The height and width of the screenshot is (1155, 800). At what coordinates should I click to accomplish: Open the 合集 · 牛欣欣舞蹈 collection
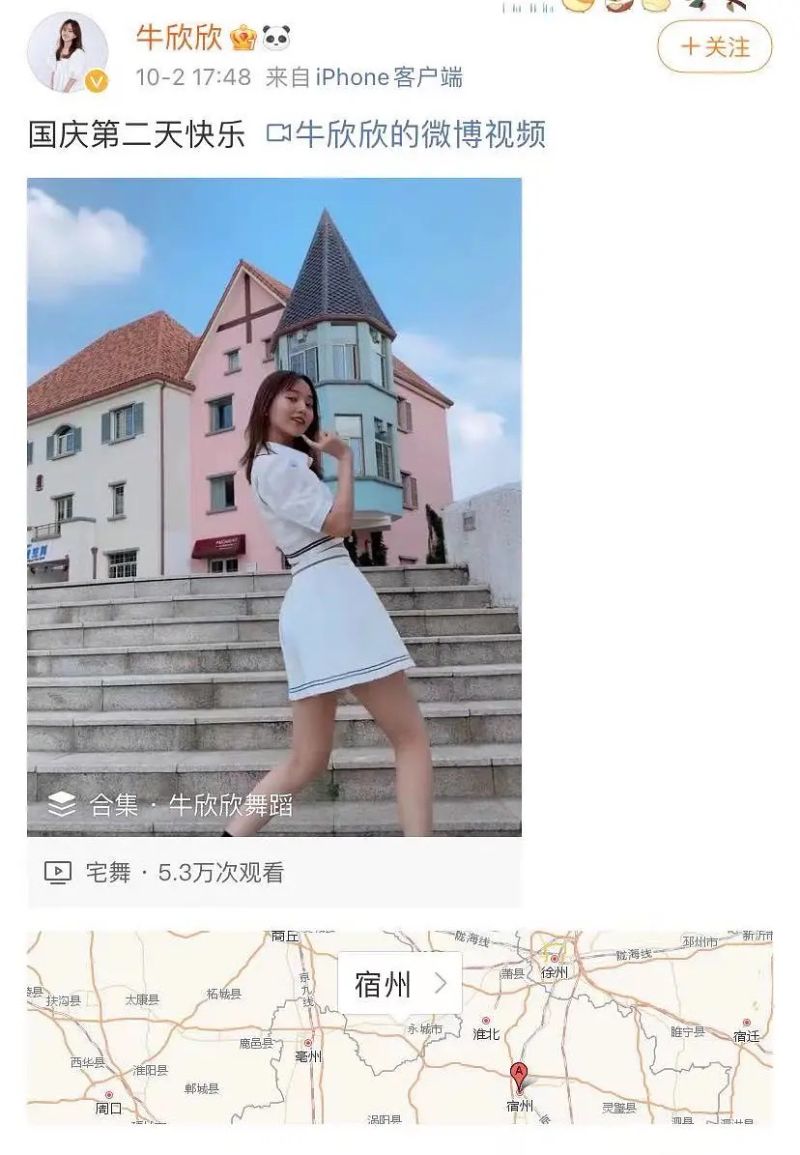point(172,805)
